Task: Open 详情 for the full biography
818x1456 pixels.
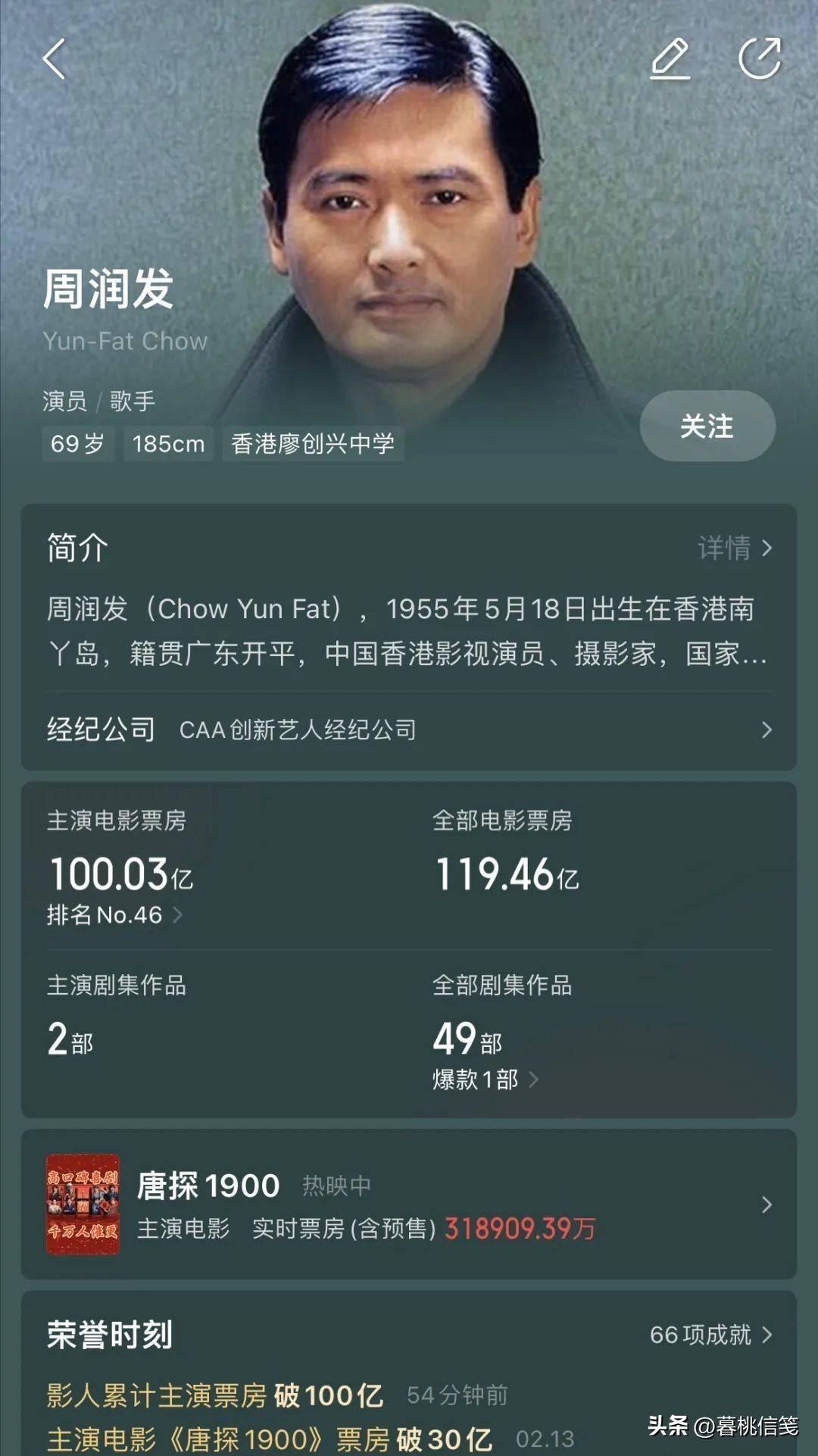Action: pyautogui.click(x=734, y=548)
